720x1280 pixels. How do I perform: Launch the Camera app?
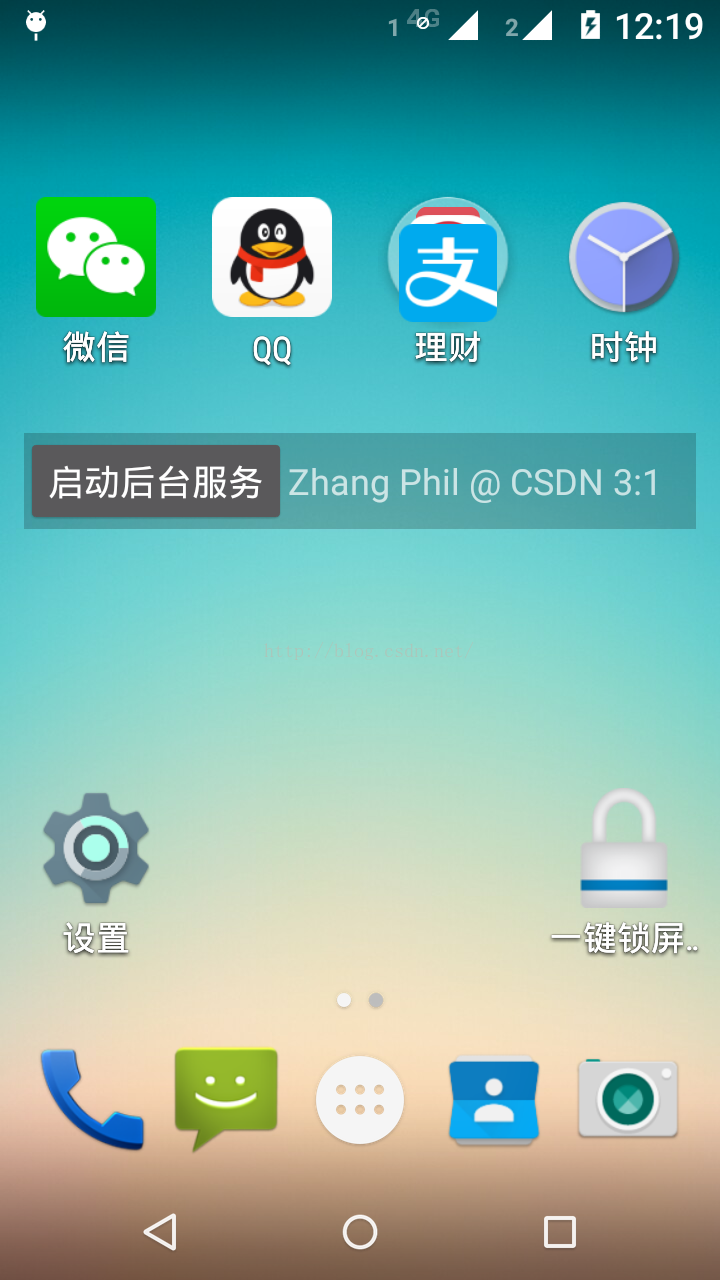[628, 1098]
